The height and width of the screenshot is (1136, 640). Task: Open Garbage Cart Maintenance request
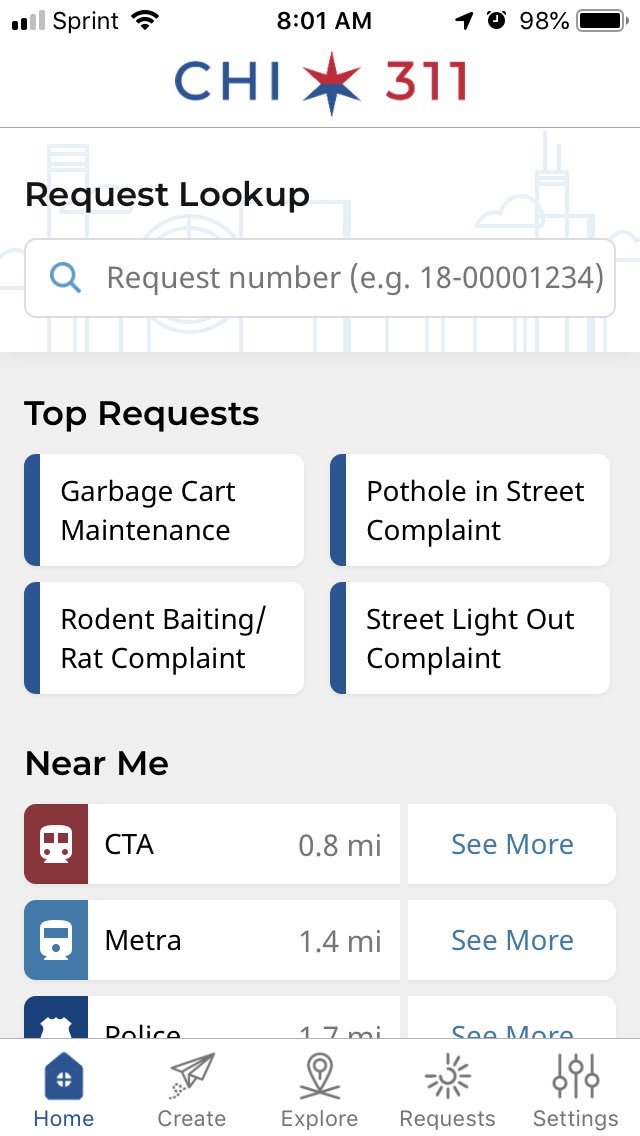click(x=164, y=510)
